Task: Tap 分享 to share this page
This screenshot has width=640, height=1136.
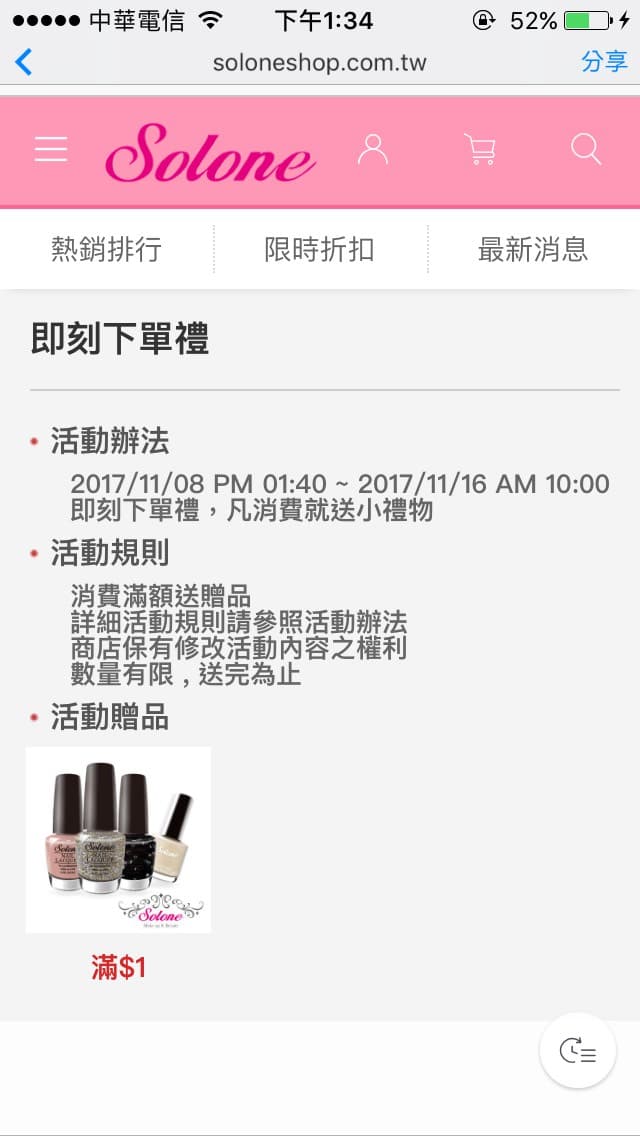Action: [604, 62]
